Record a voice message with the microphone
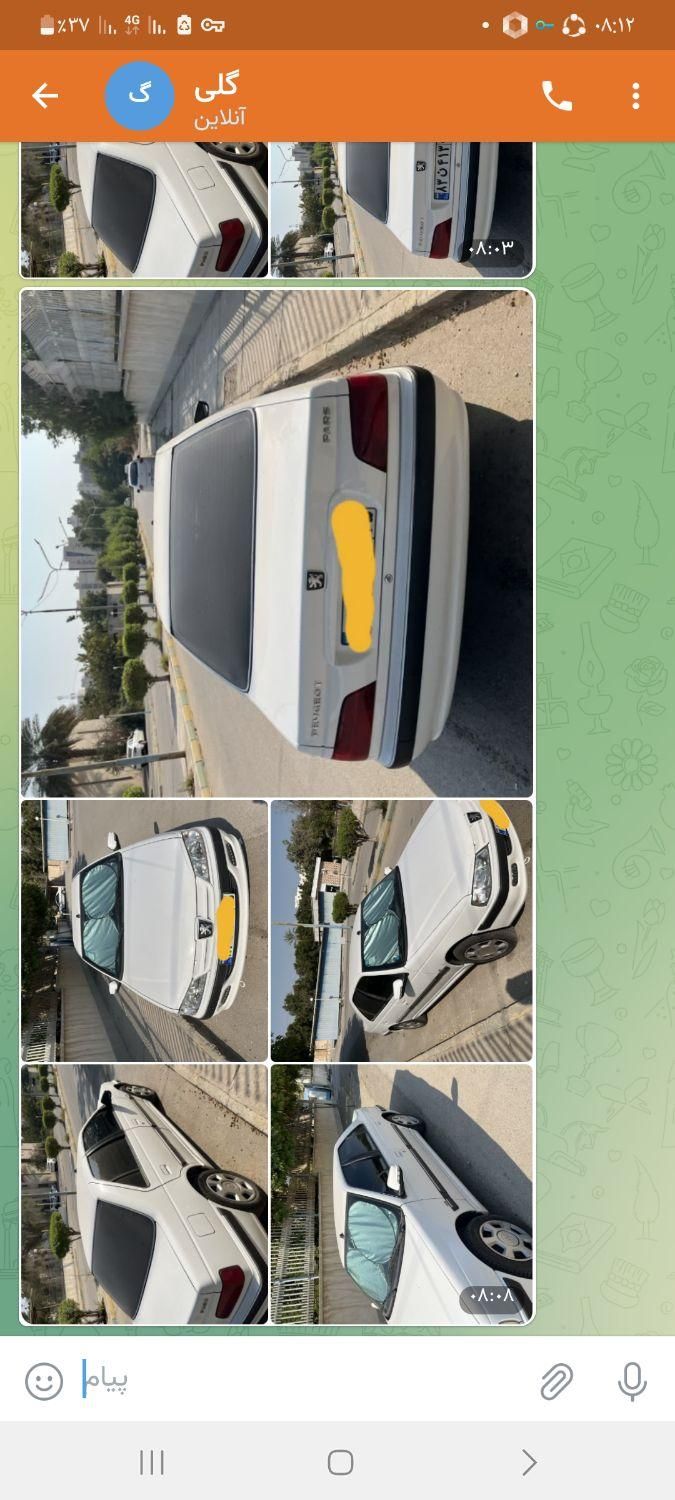This screenshot has width=675, height=1500. [631, 1381]
